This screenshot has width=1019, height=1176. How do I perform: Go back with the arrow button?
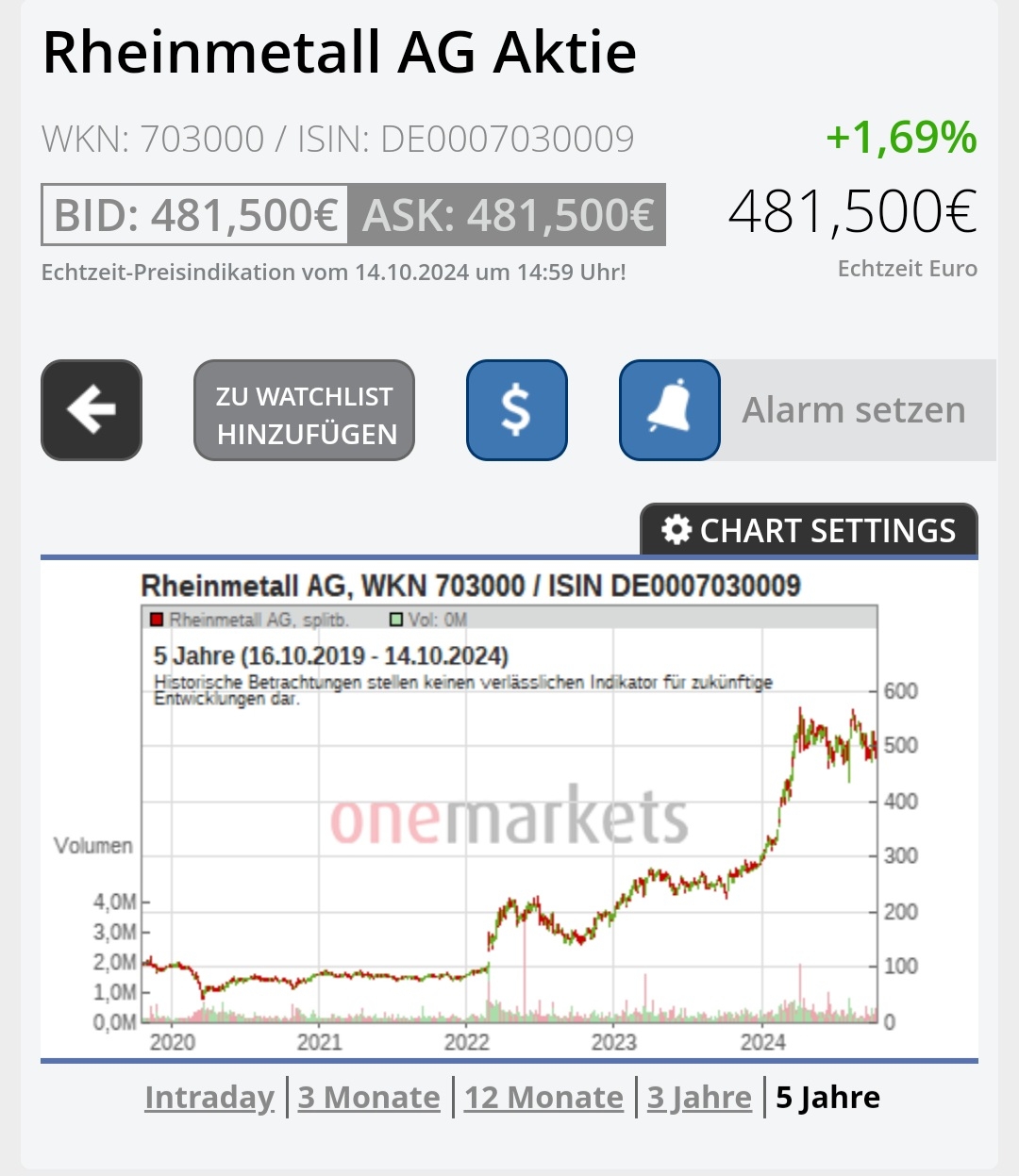92,410
